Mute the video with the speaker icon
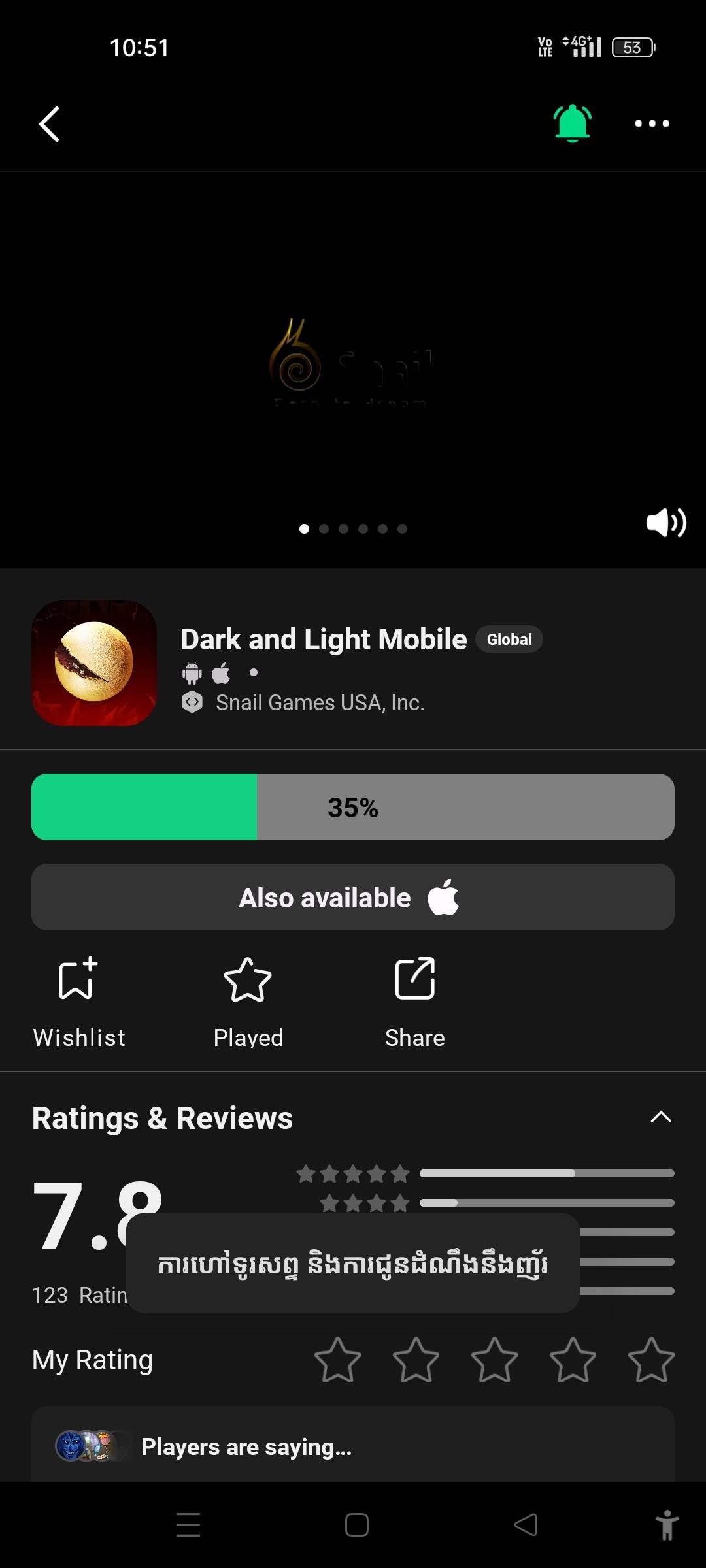 pyautogui.click(x=664, y=522)
